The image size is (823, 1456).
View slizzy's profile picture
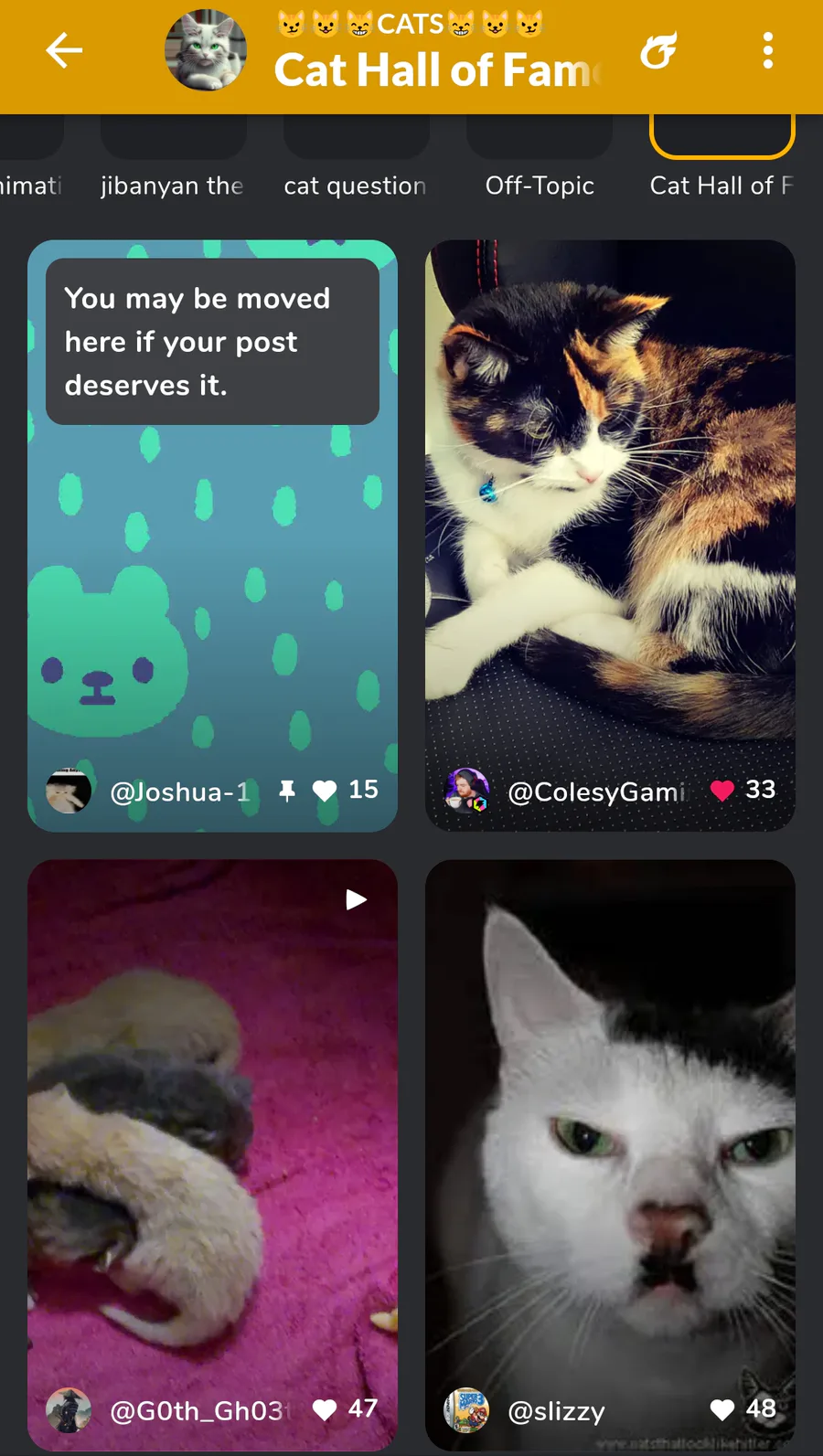(x=466, y=1410)
